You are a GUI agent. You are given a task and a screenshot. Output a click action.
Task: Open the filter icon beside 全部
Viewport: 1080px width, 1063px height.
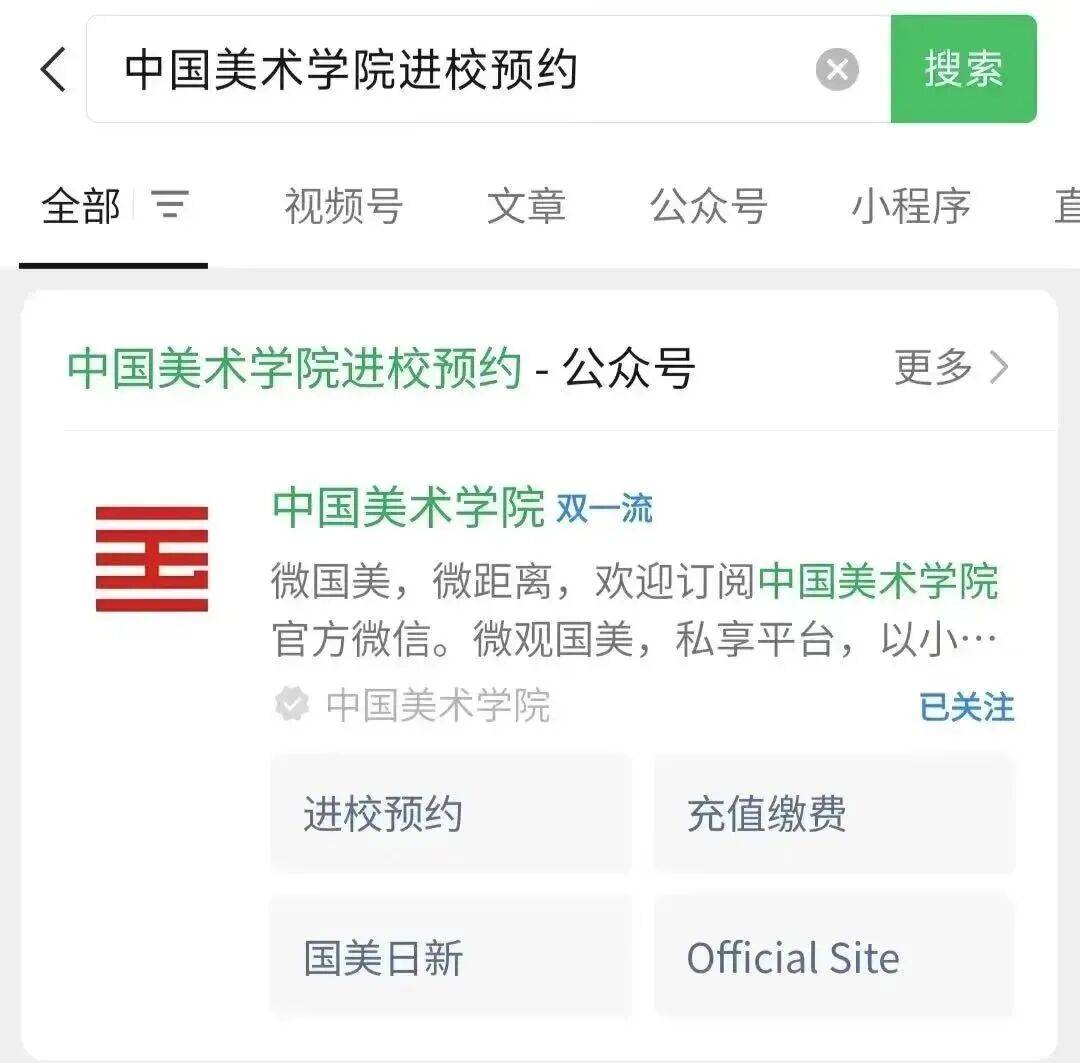click(x=170, y=206)
